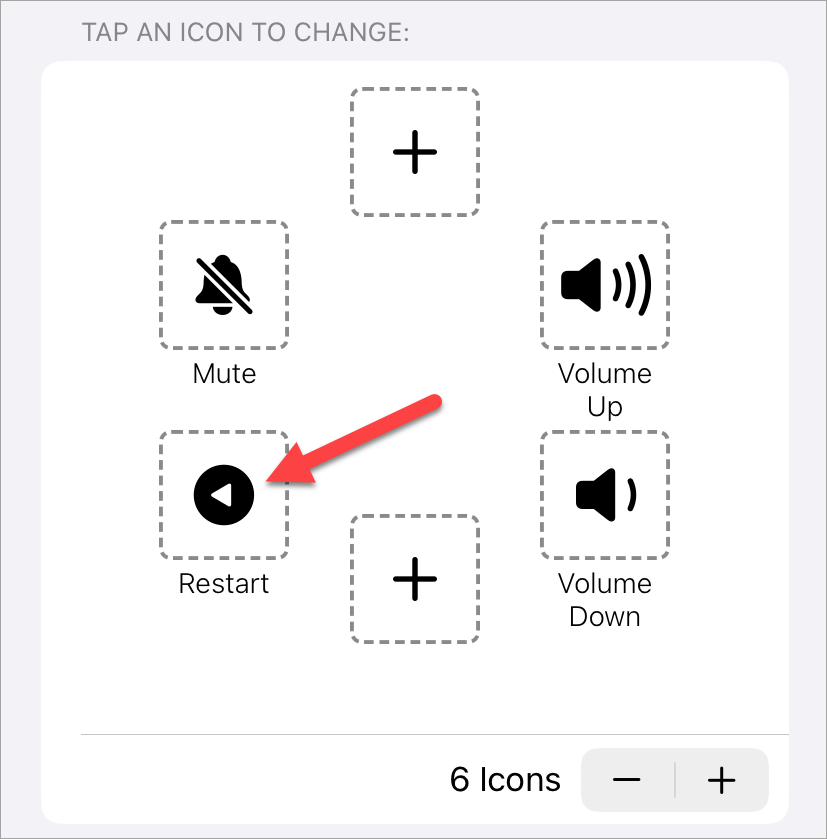Image resolution: width=827 pixels, height=839 pixels.
Task: Change the Volume Up icon
Action: (605, 285)
